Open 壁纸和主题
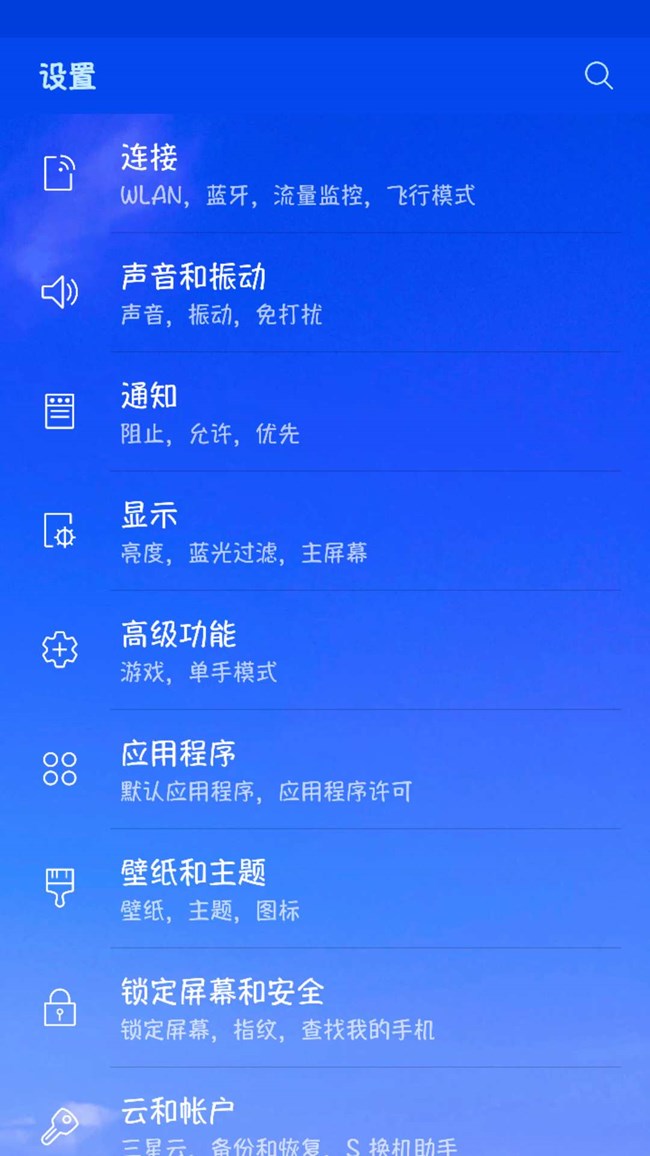 pos(325,888)
